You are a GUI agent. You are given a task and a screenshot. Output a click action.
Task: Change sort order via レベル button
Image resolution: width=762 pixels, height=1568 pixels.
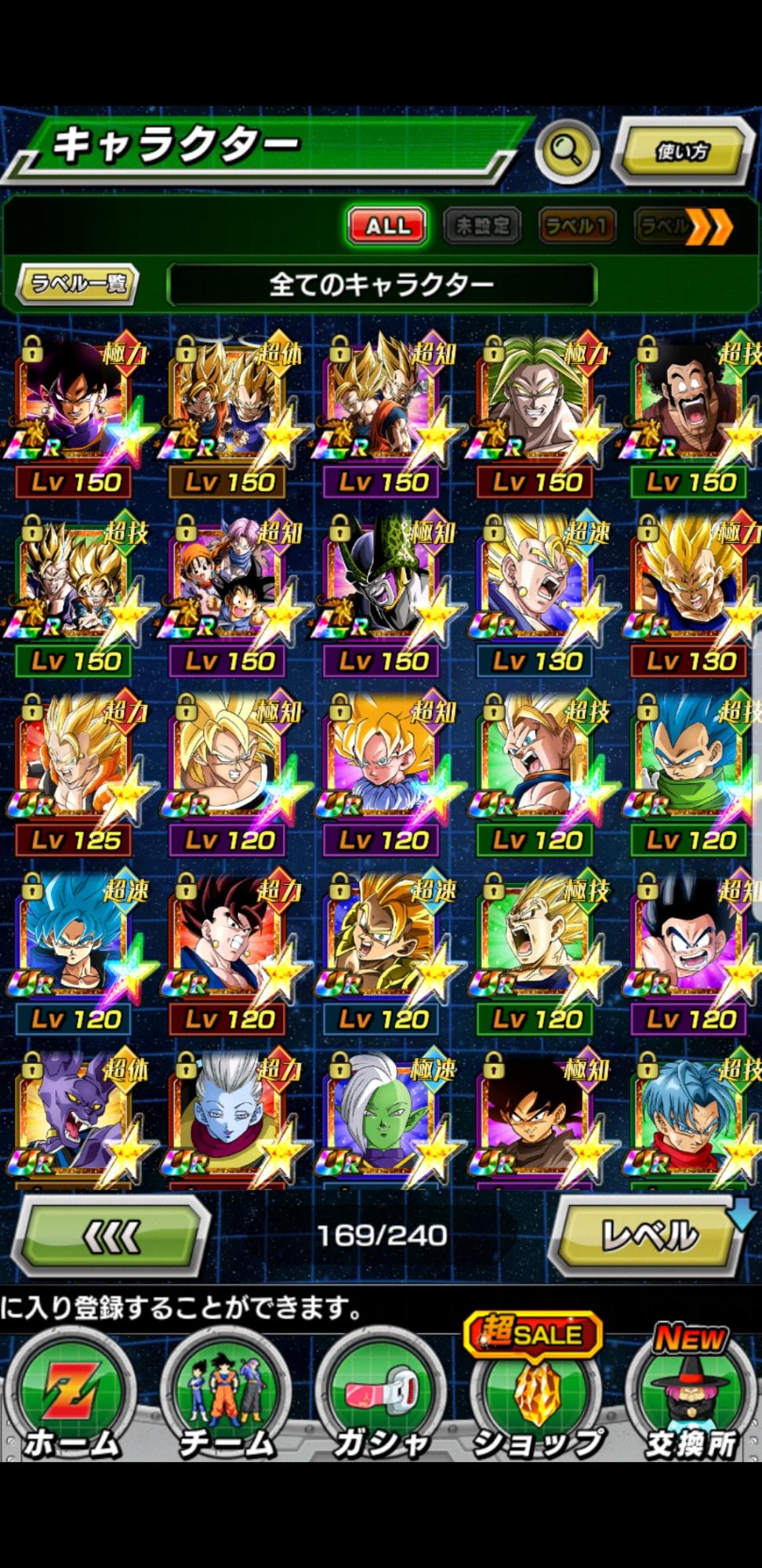coord(649,1237)
